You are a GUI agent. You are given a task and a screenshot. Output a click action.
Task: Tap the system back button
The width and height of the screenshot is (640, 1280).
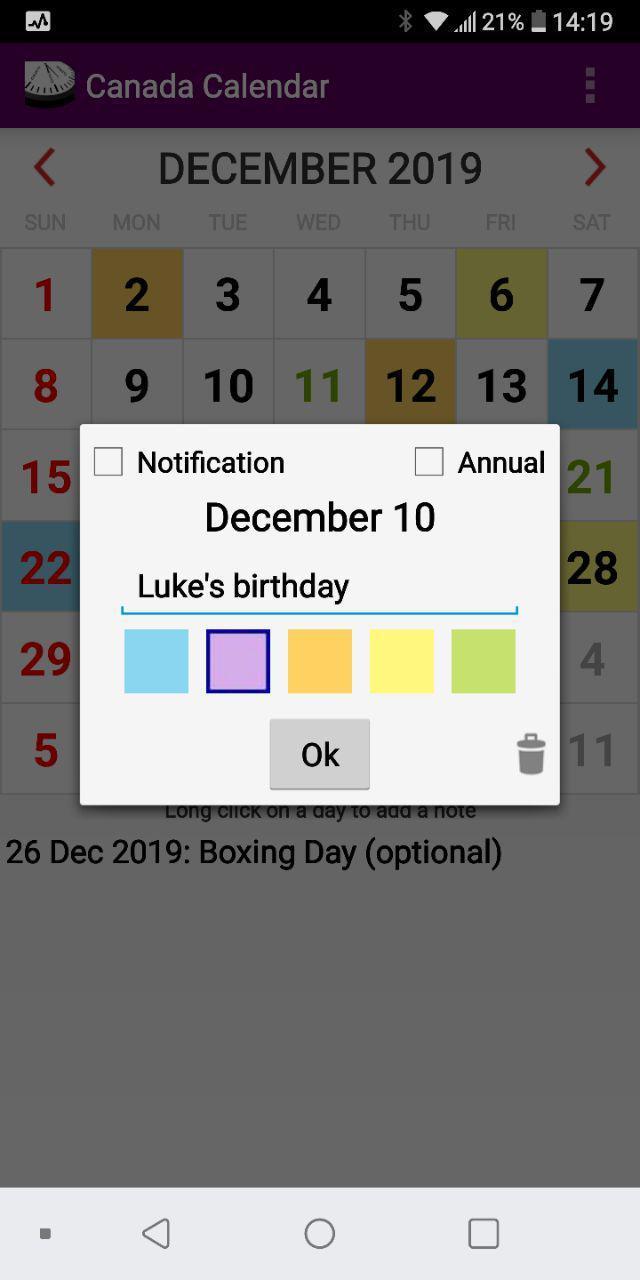point(156,1233)
